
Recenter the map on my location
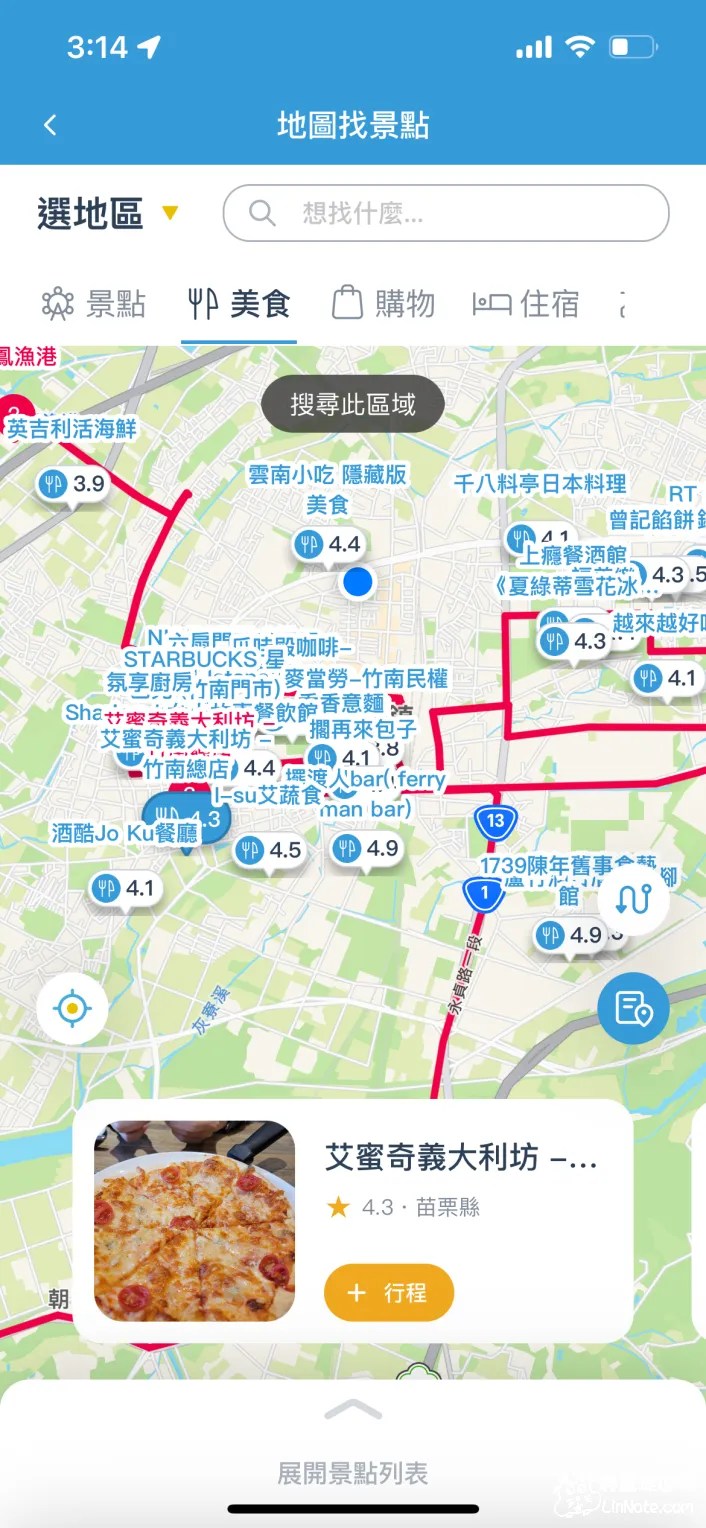(72, 1008)
